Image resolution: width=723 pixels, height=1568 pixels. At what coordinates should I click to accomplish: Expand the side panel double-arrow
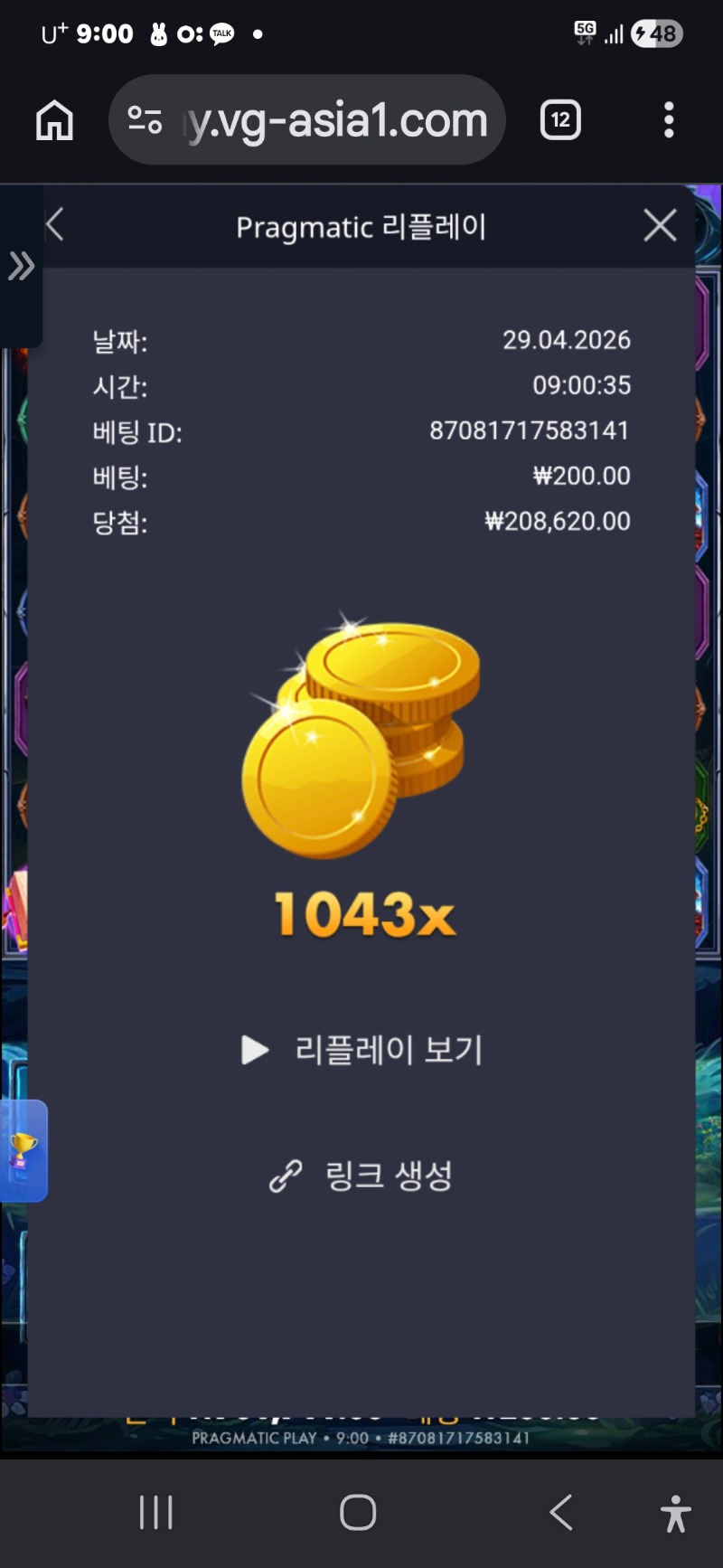coord(21,267)
